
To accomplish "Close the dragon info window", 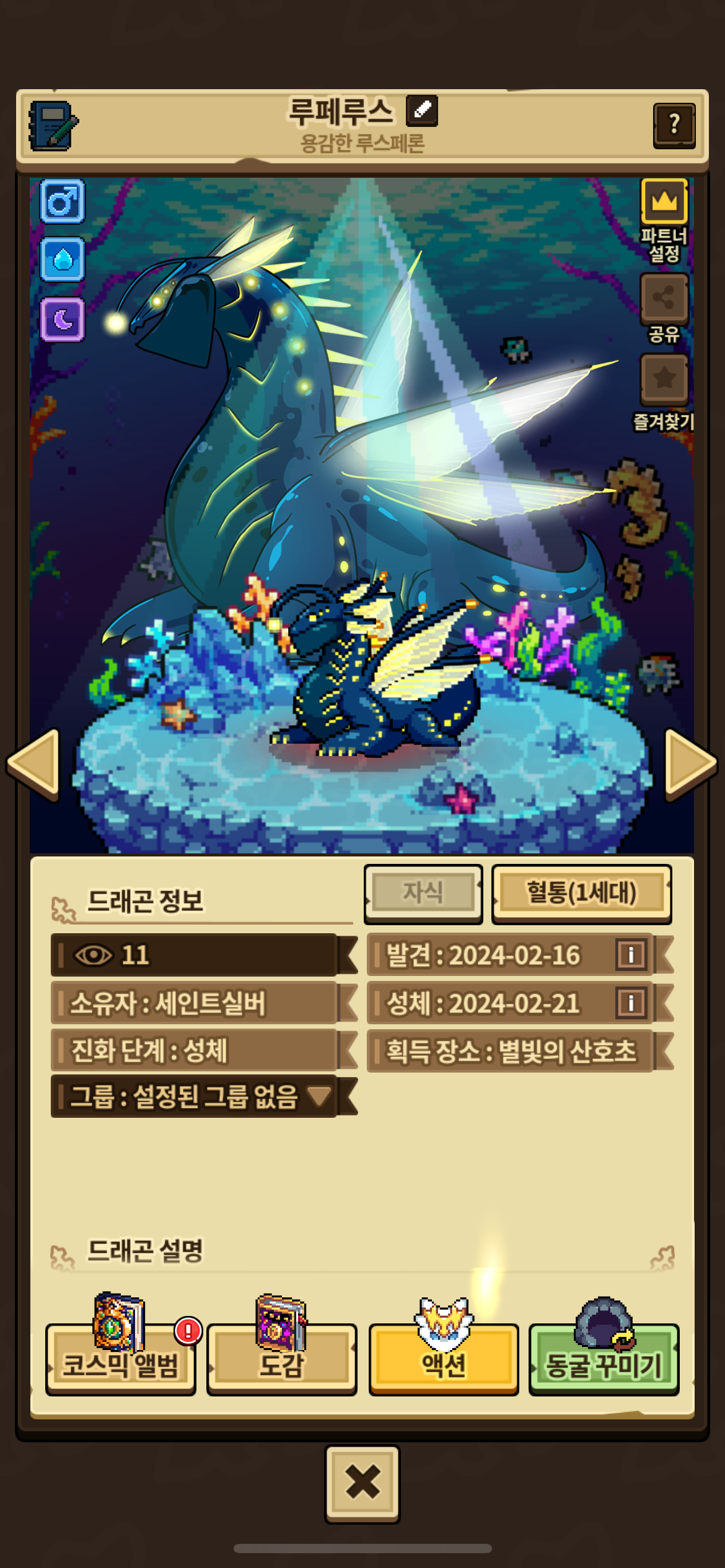I will coord(362,1483).
